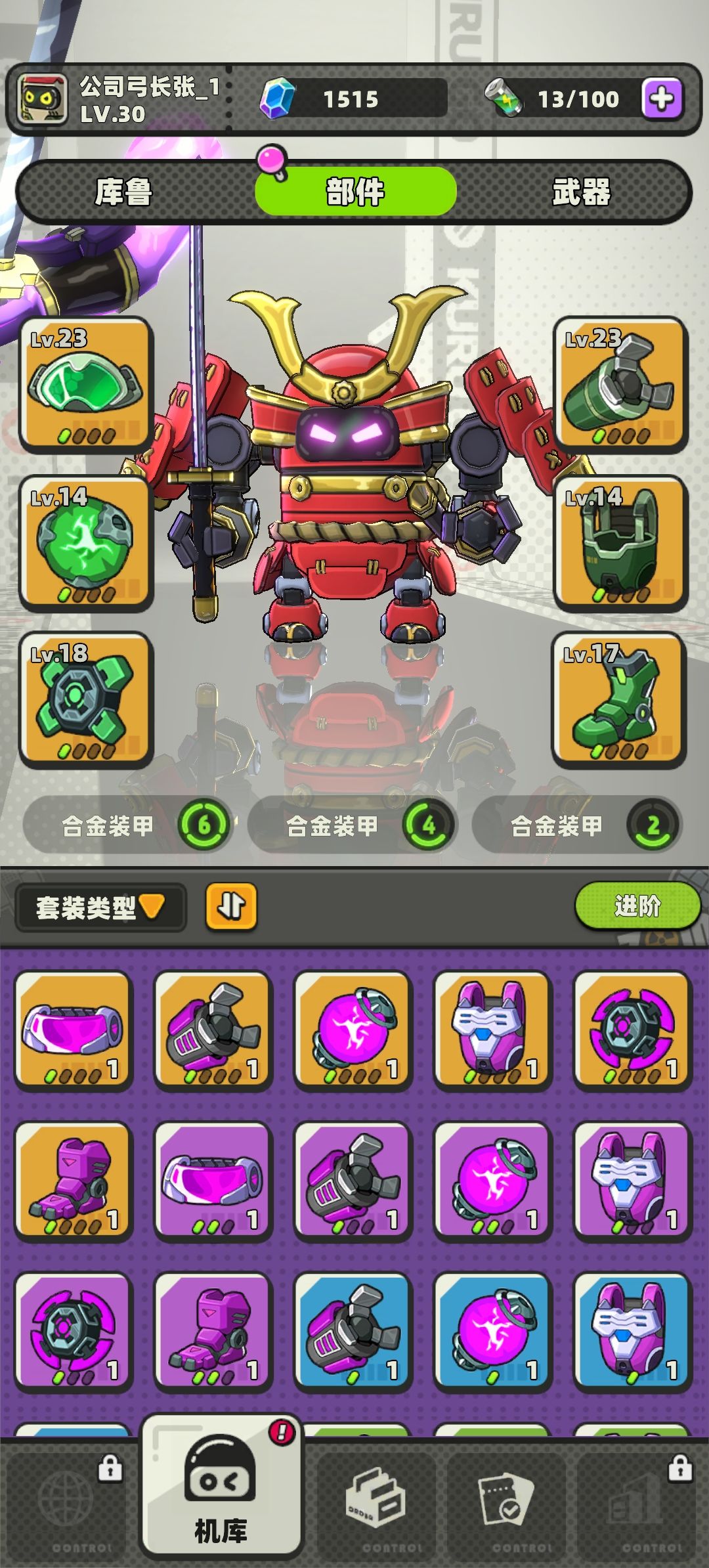Image resolution: width=709 pixels, height=1568 pixels.
Task: Switch to the 武器 tab
Action: pos(581,192)
